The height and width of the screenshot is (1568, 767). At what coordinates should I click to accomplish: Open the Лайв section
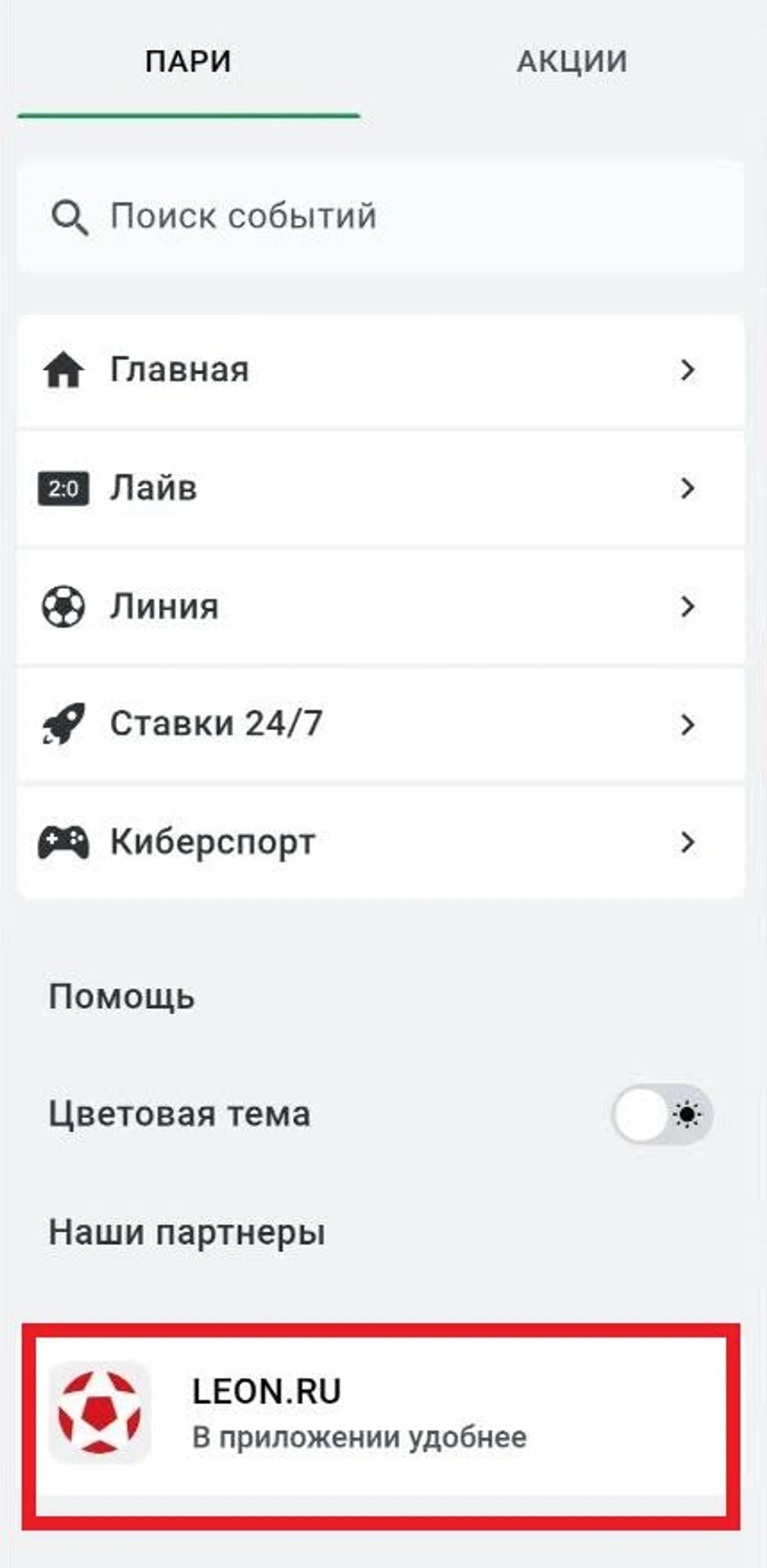click(x=381, y=488)
